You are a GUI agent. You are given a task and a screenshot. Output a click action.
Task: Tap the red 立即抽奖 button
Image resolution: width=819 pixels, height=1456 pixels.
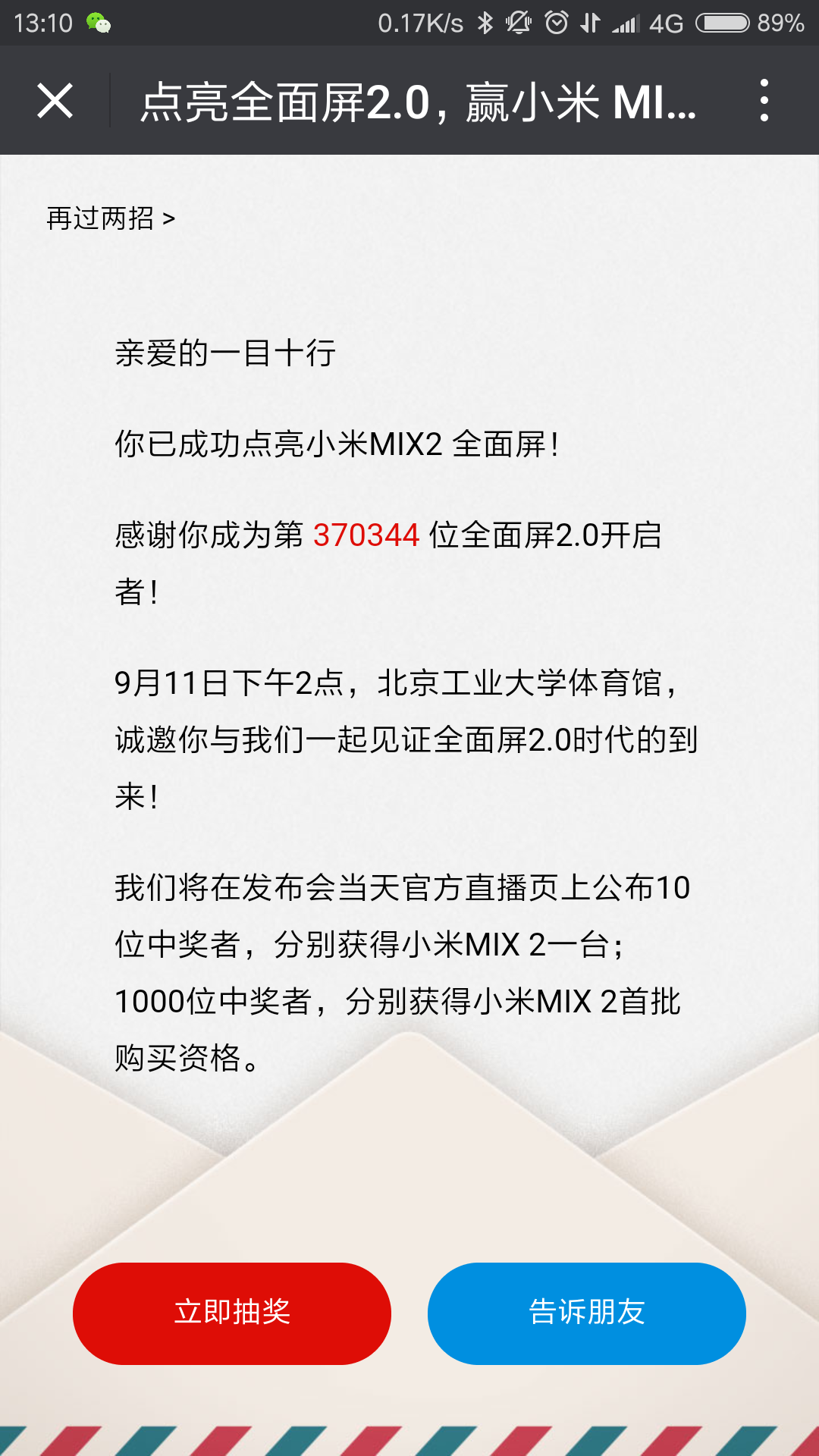232,1313
